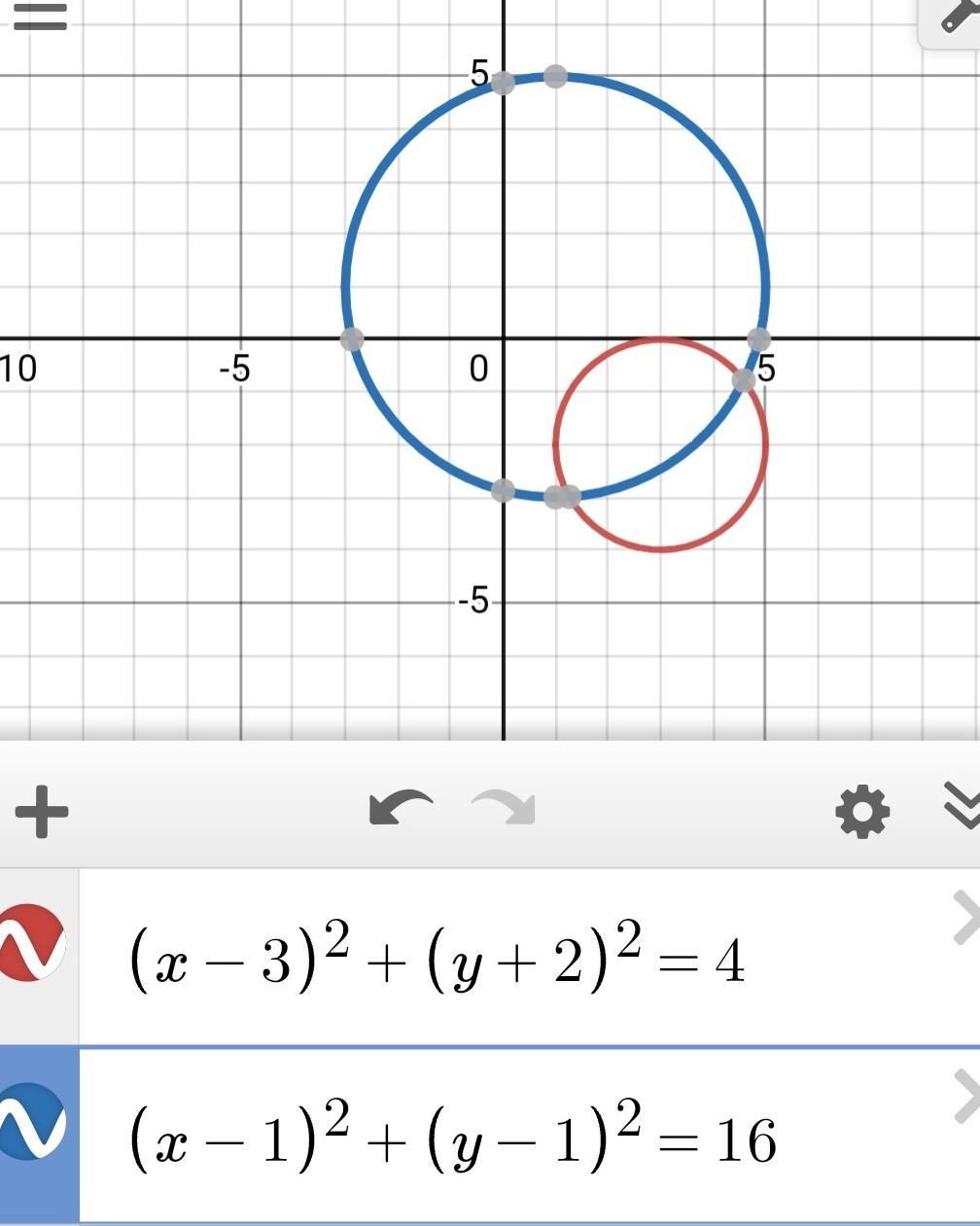Edit the expression (x−1)²+(y−1)²=16

452,1138
